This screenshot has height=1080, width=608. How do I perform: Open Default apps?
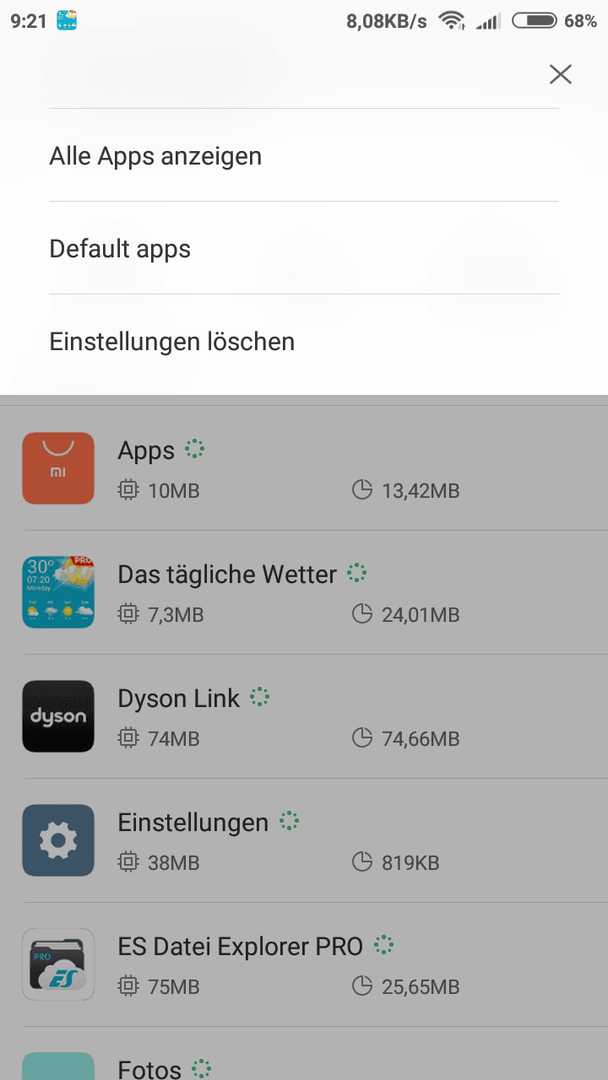click(x=304, y=248)
